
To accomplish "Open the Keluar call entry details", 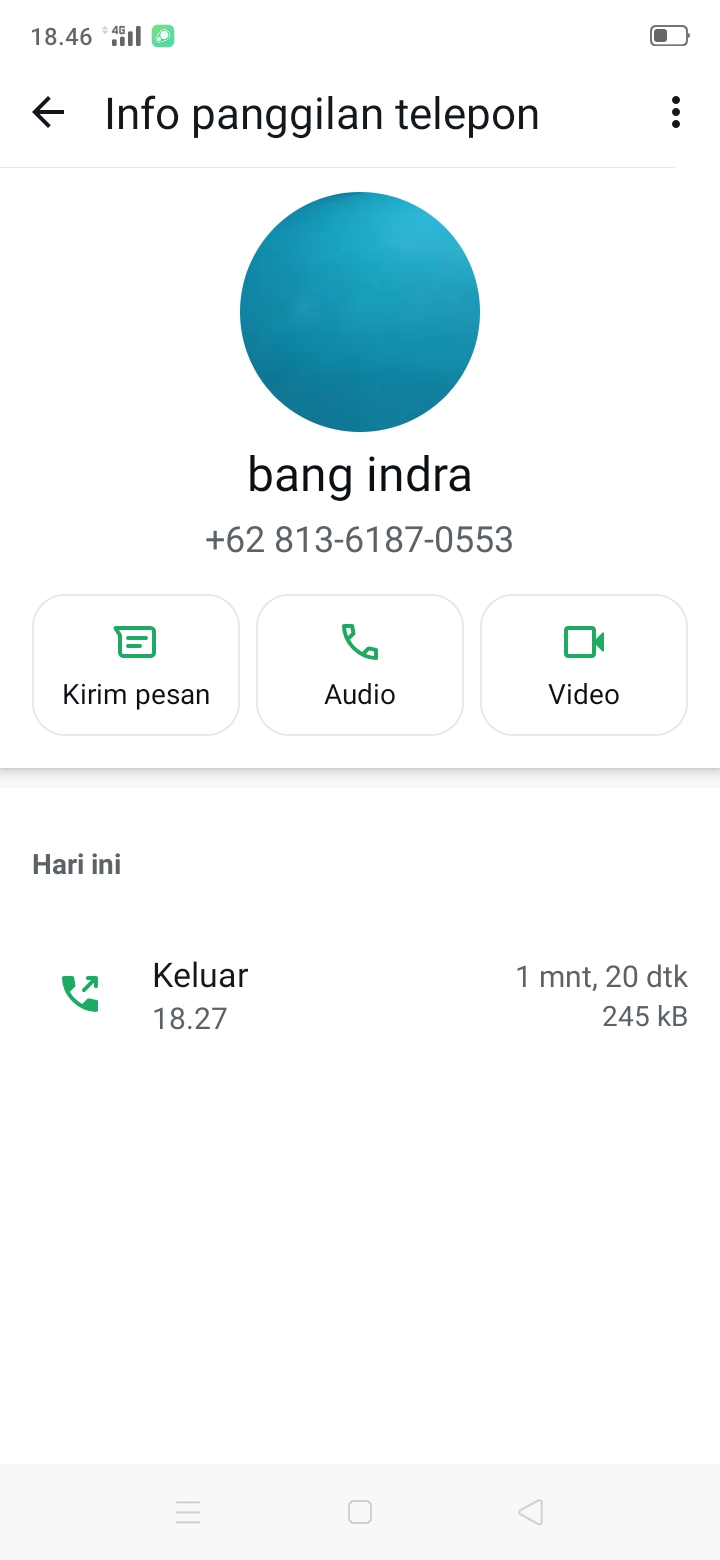I will [x=200, y=975].
